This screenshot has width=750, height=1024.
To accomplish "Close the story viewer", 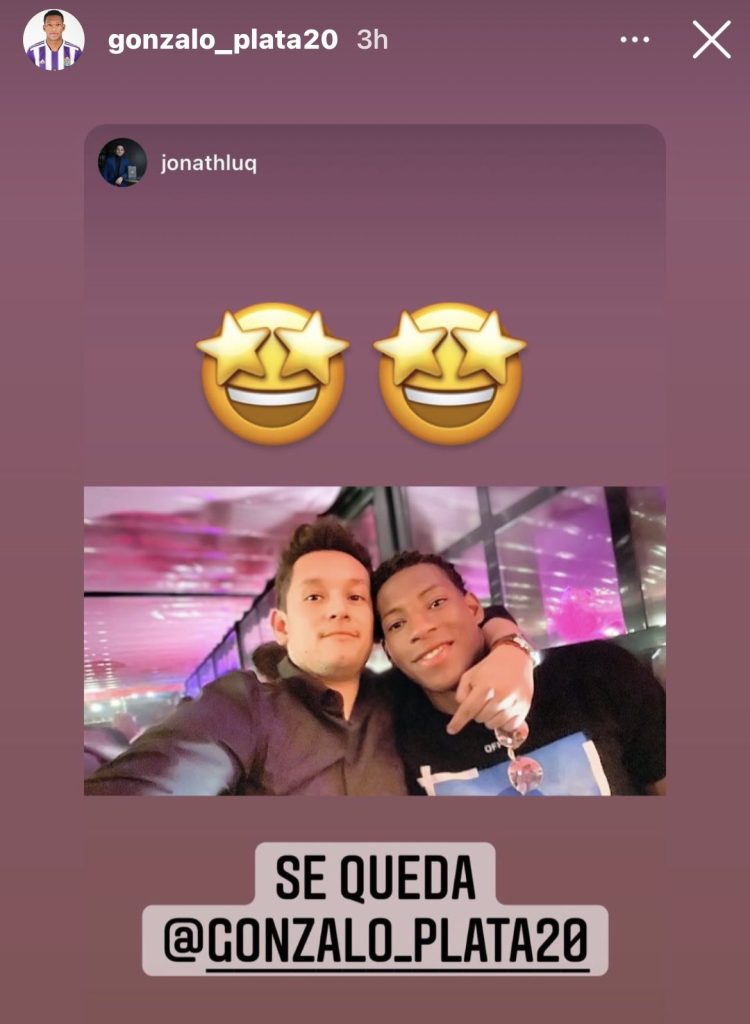I will point(711,40).
